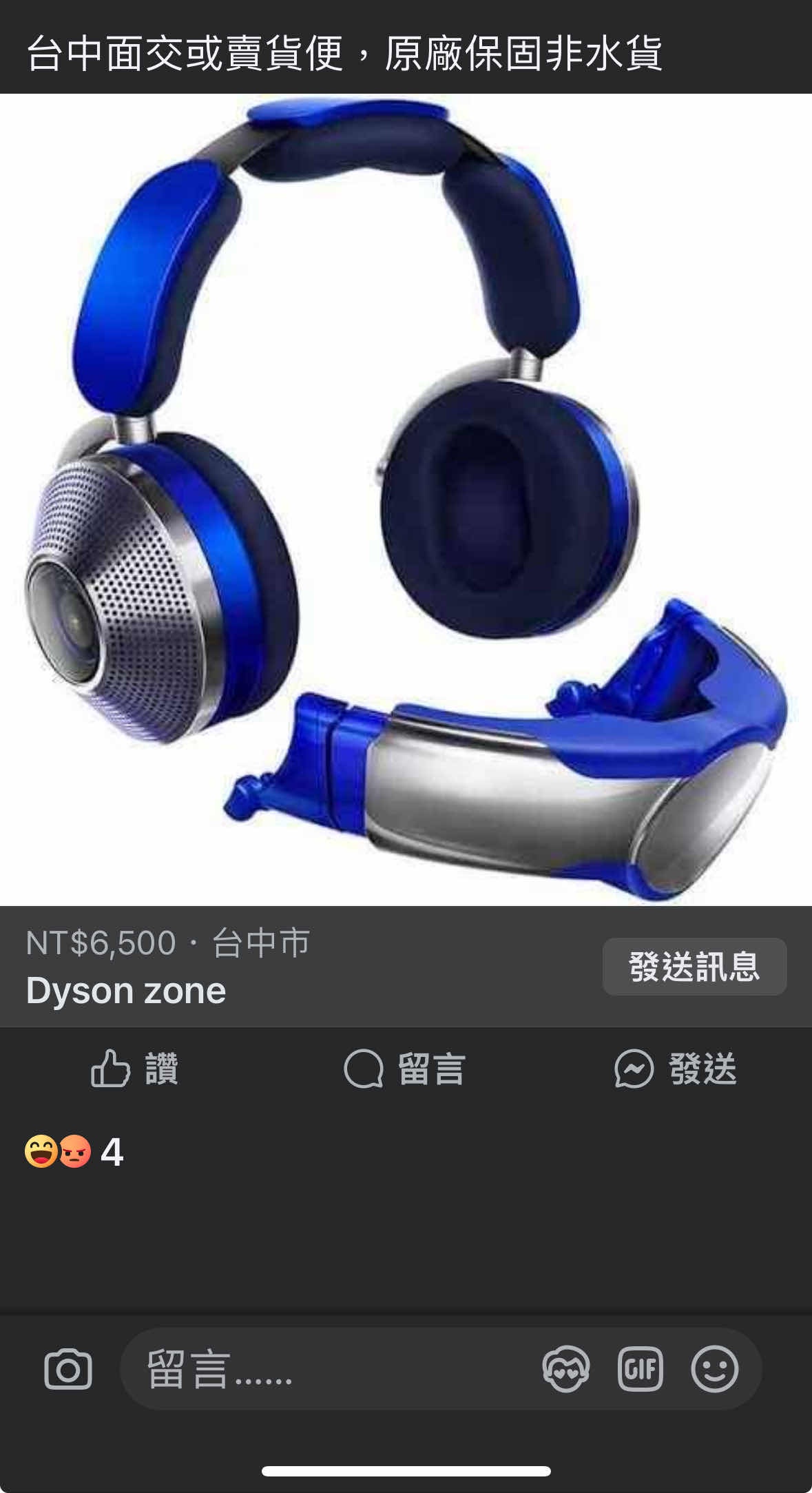Open the Dyson zone product photo
The width and height of the screenshot is (812, 1493).
tap(406, 500)
